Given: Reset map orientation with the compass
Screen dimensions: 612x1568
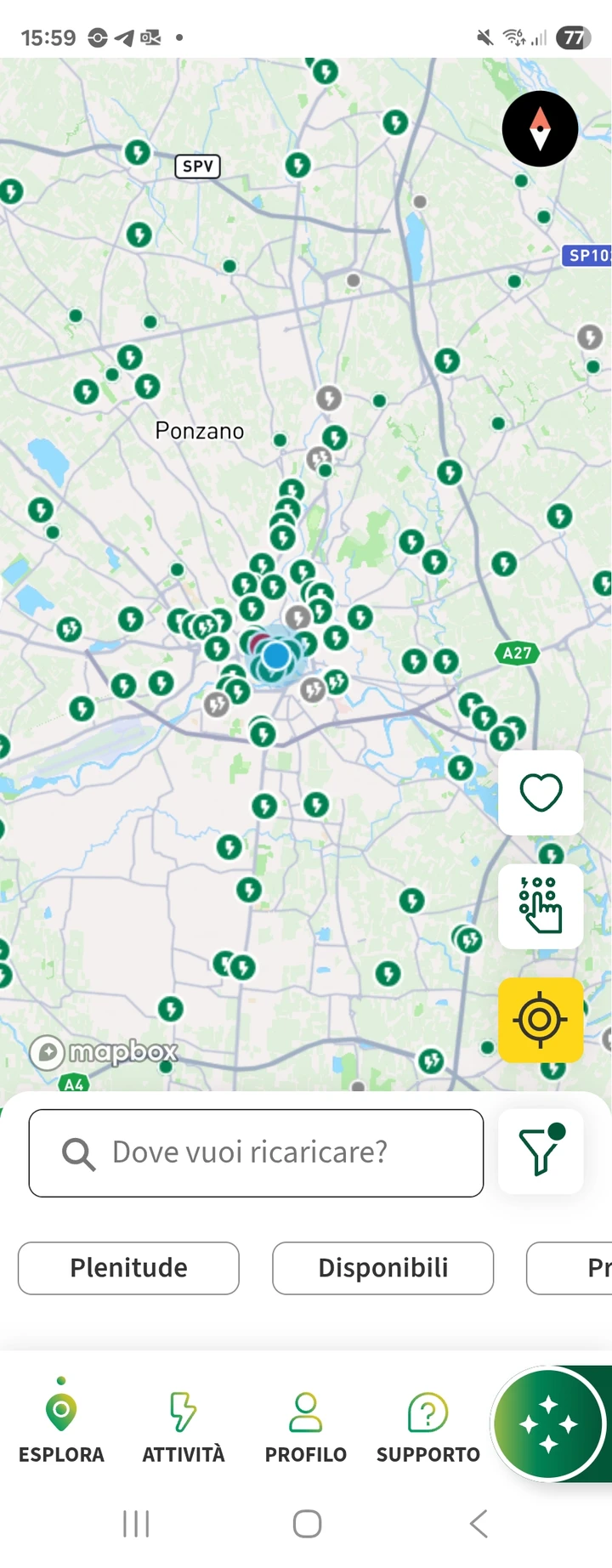Looking at the screenshot, I should [540, 129].
